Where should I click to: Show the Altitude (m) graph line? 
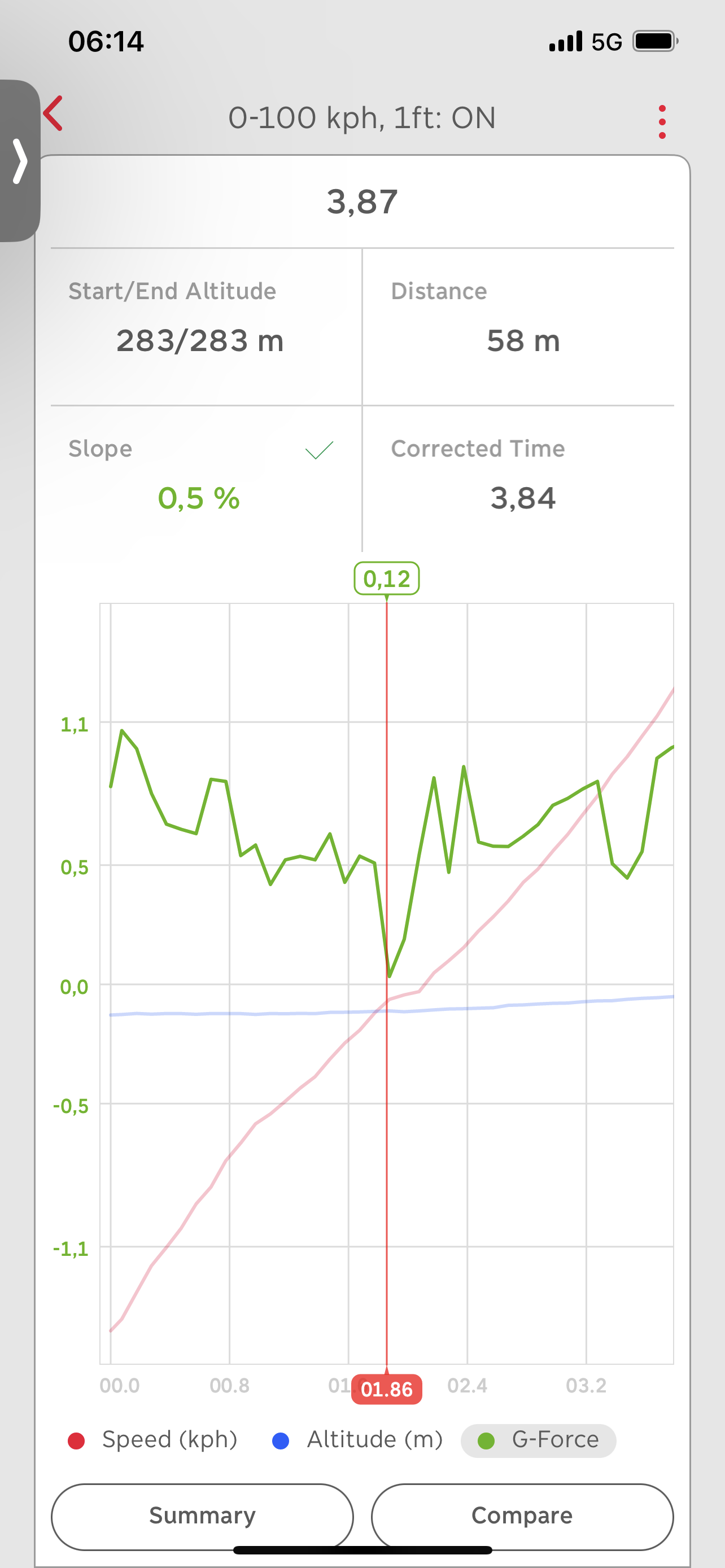coord(357,1440)
